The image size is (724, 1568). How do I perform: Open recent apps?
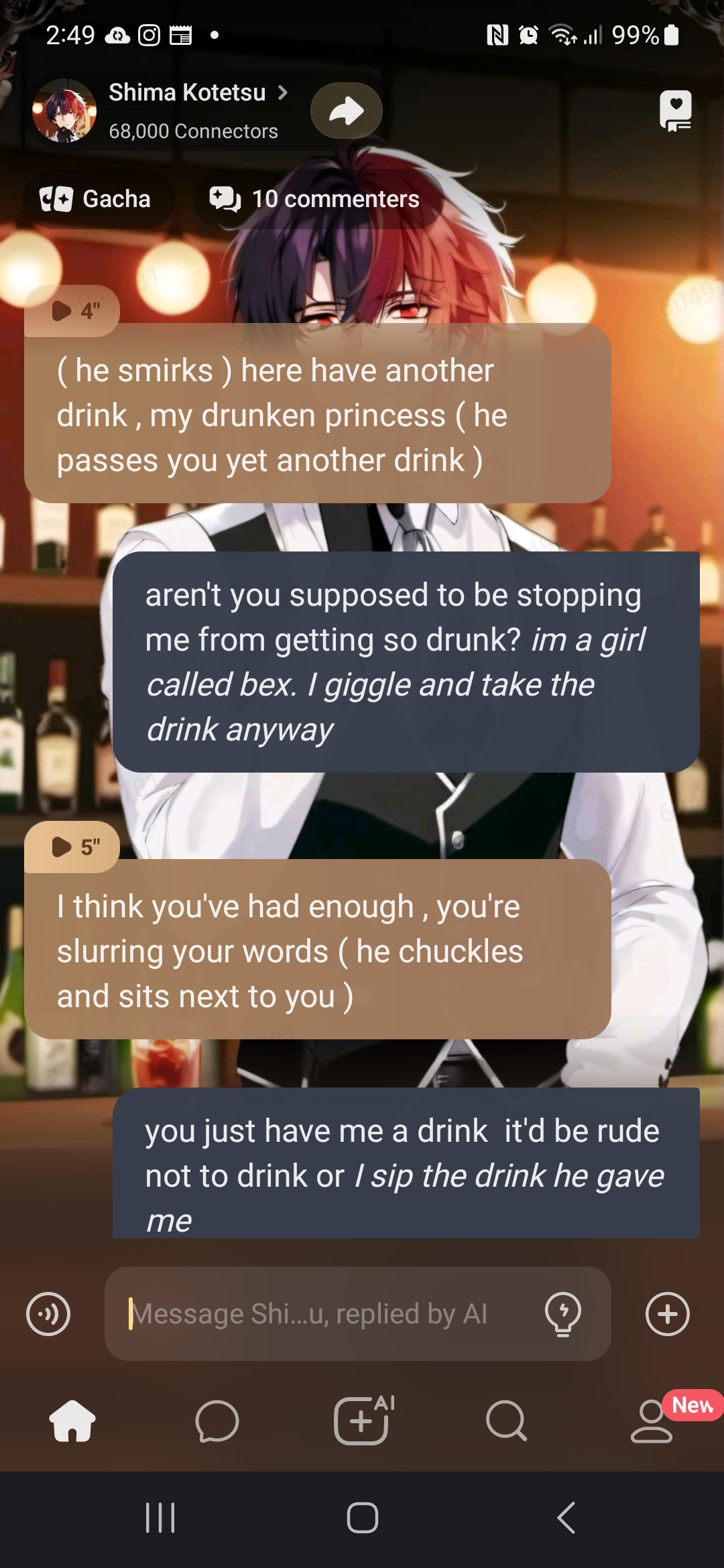pyautogui.click(x=160, y=1518)
